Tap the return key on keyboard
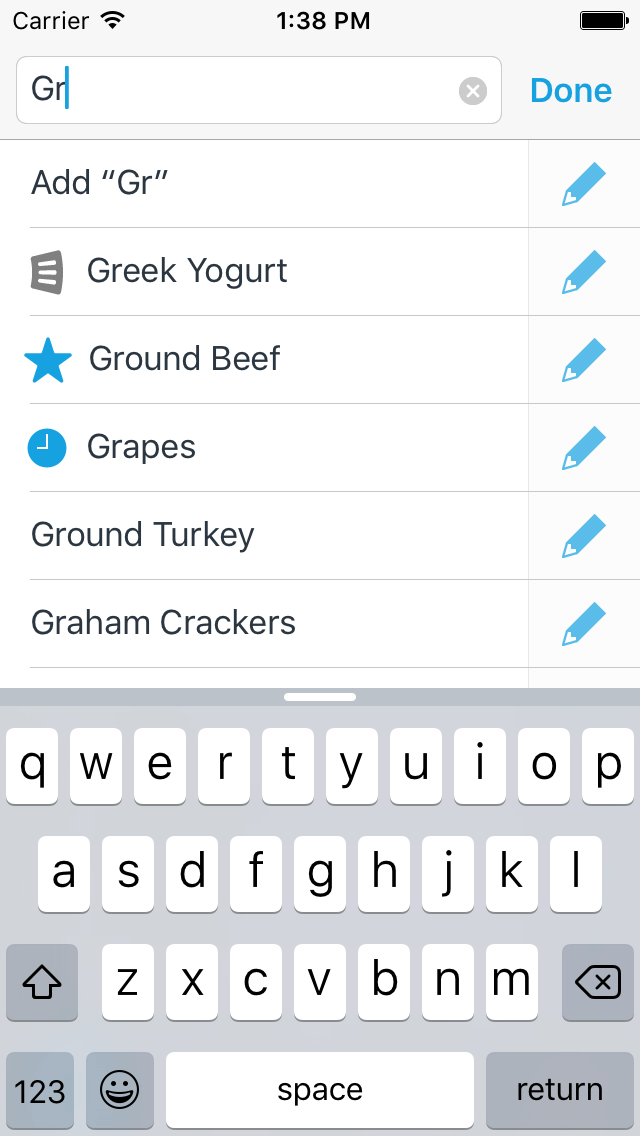This screenshot has height=1136, width=640. click(x=560, y=1090)
